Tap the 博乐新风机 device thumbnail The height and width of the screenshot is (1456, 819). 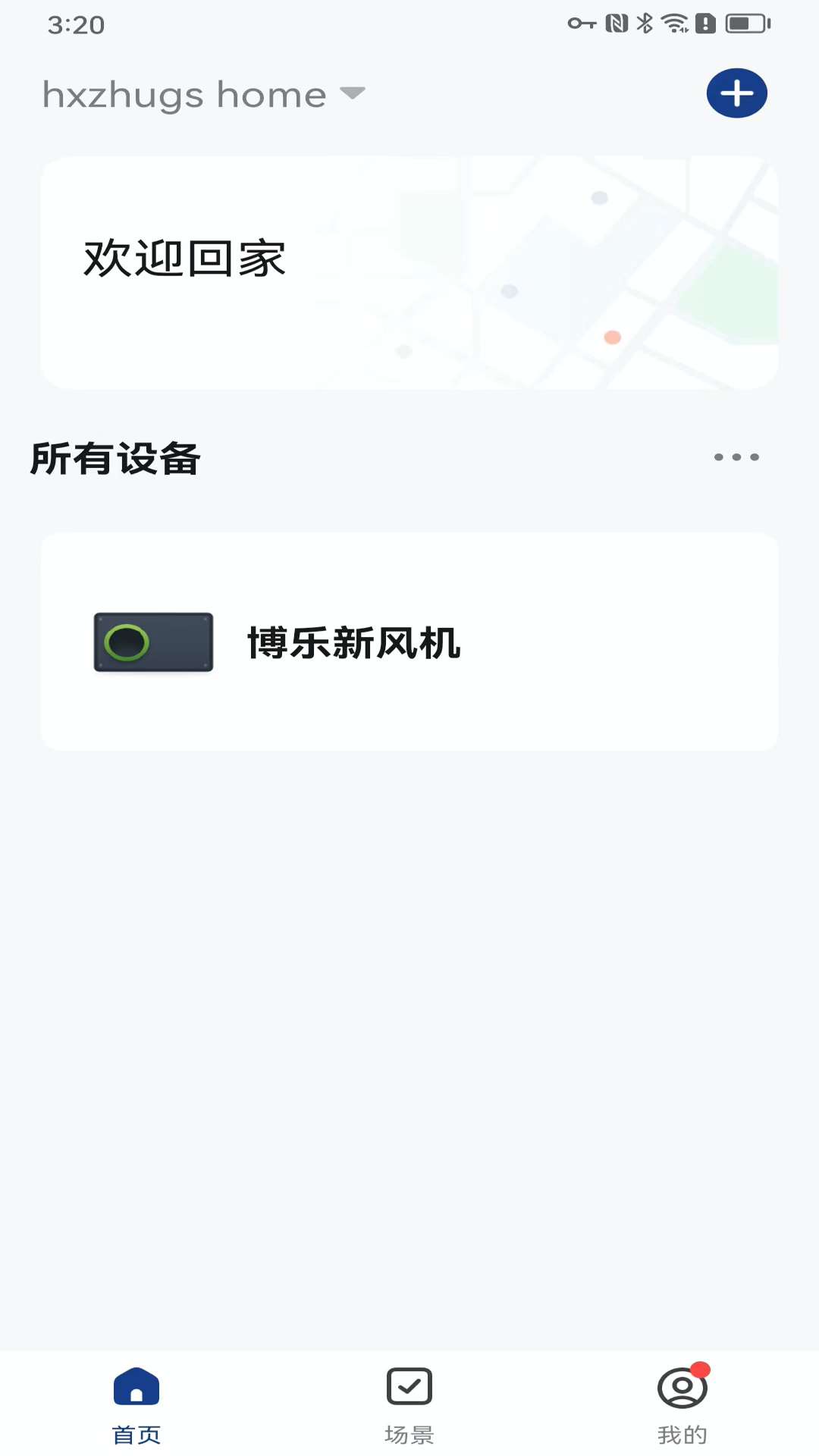click(152, 641)
